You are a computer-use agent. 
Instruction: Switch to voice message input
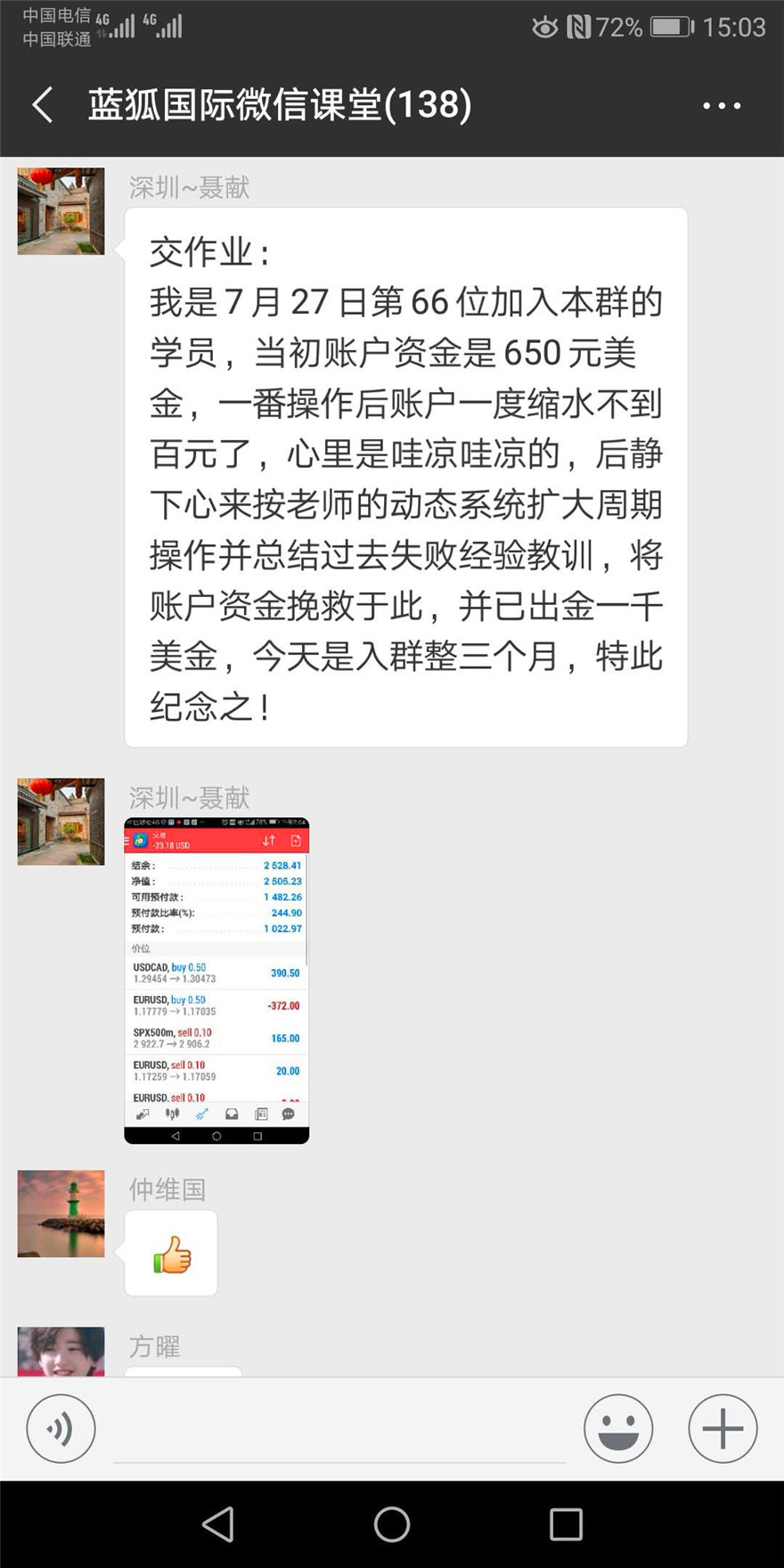click(61, 1429)
